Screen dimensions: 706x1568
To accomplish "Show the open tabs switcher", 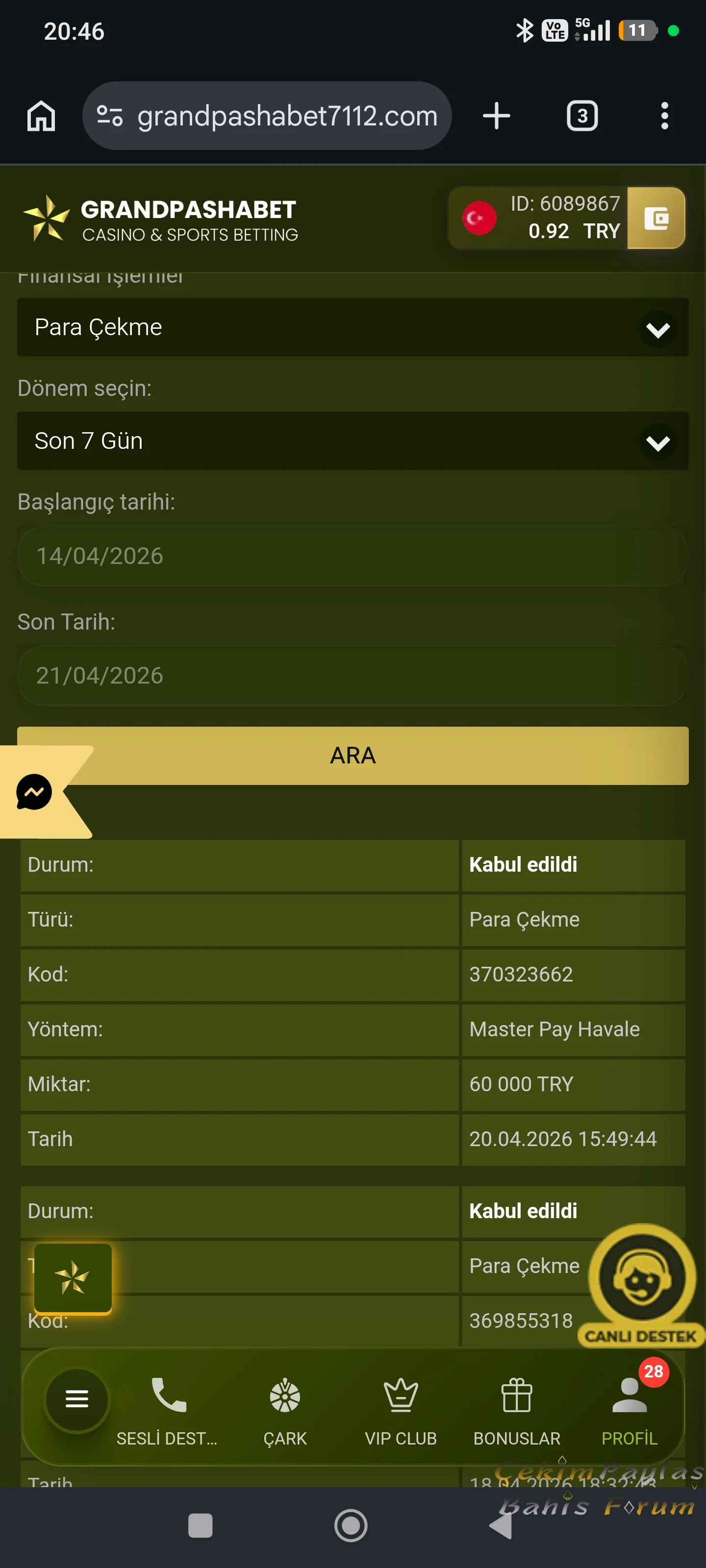I will 582,116.
